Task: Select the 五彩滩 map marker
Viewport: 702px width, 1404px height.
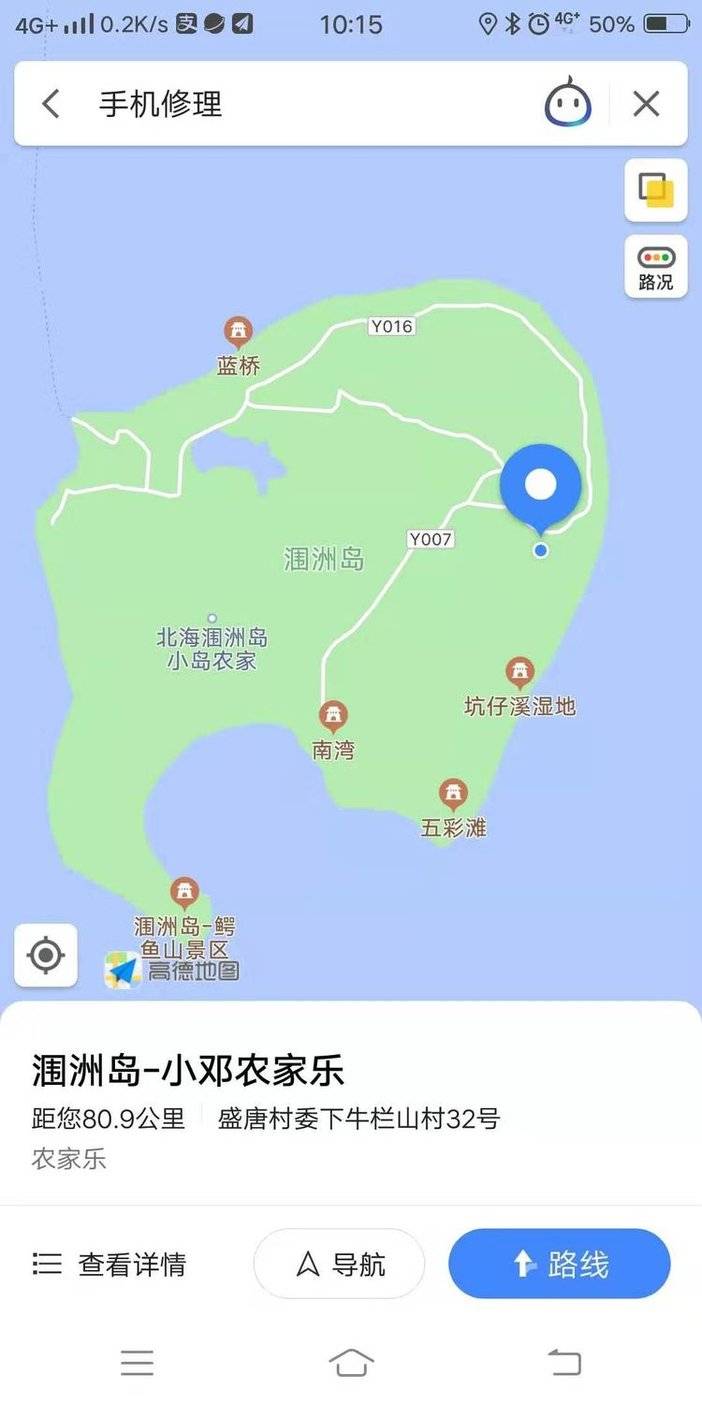Action: pyautogui.click(x=453, y=795)
